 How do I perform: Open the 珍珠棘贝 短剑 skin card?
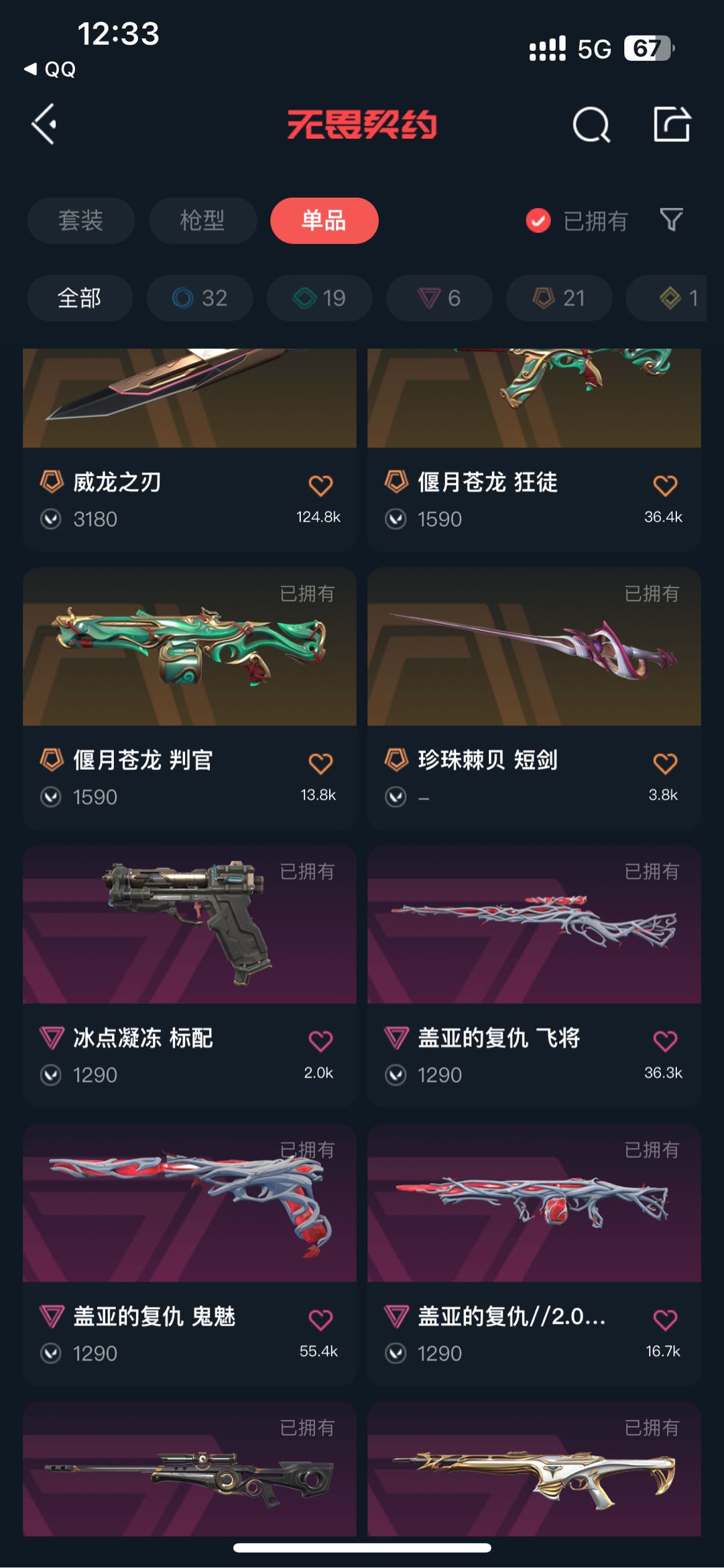point(534,697)
